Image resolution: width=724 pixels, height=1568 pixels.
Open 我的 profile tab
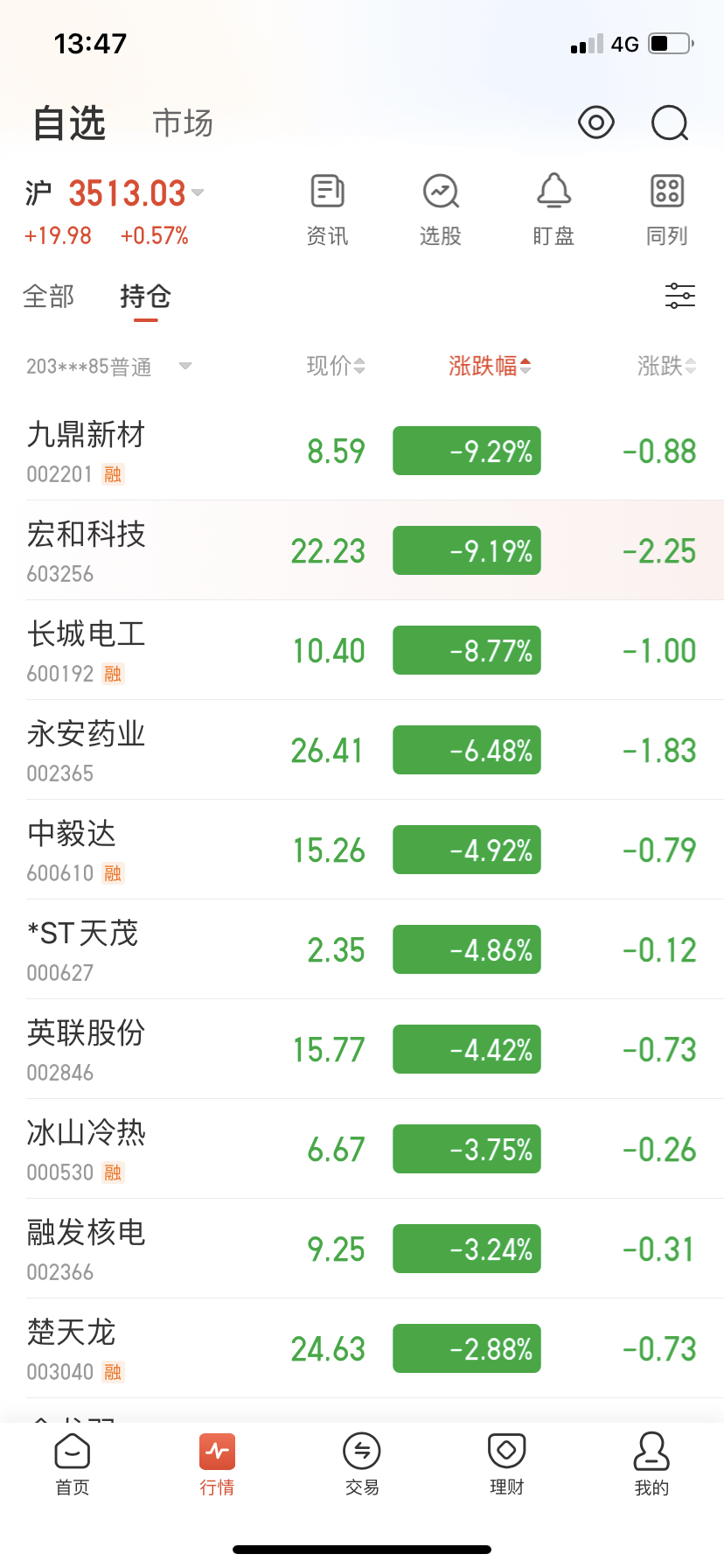click(651, 1465)
